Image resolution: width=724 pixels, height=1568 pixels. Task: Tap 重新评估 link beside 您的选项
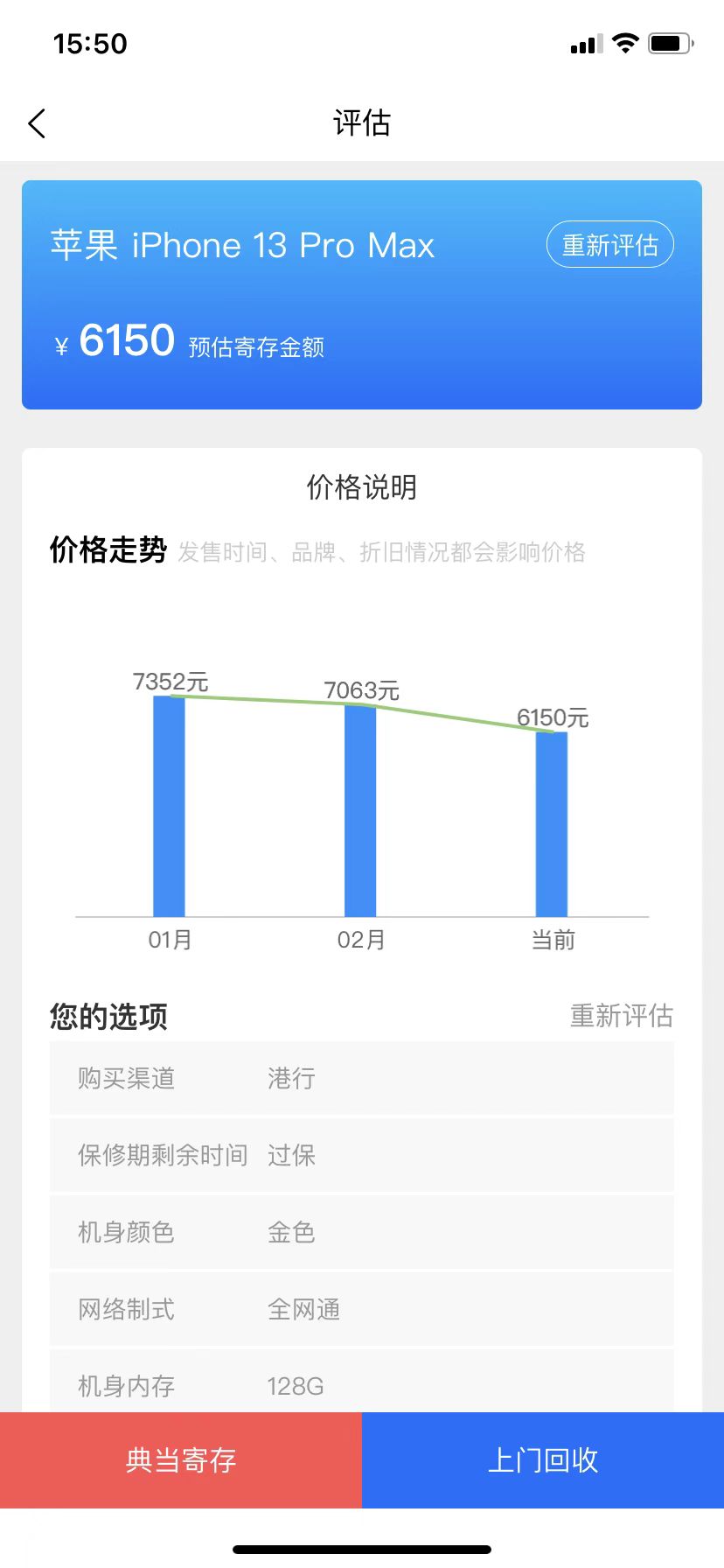coord(621,1016)
